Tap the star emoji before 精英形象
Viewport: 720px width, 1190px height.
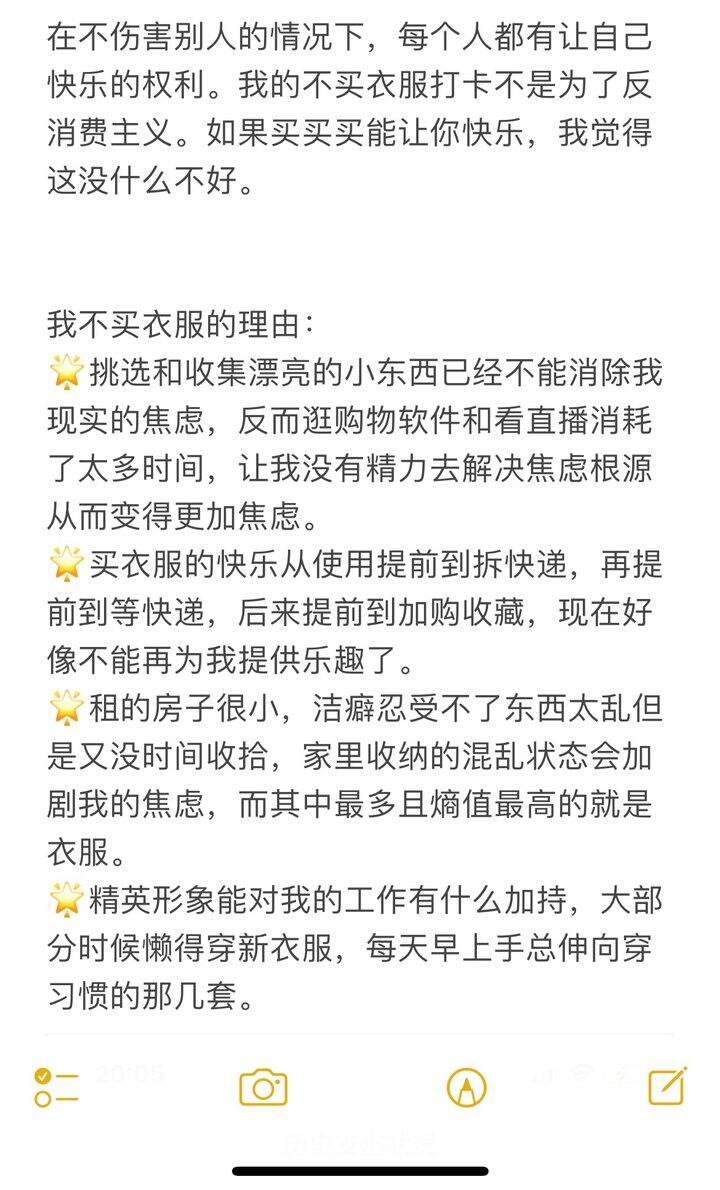[66, 899]
